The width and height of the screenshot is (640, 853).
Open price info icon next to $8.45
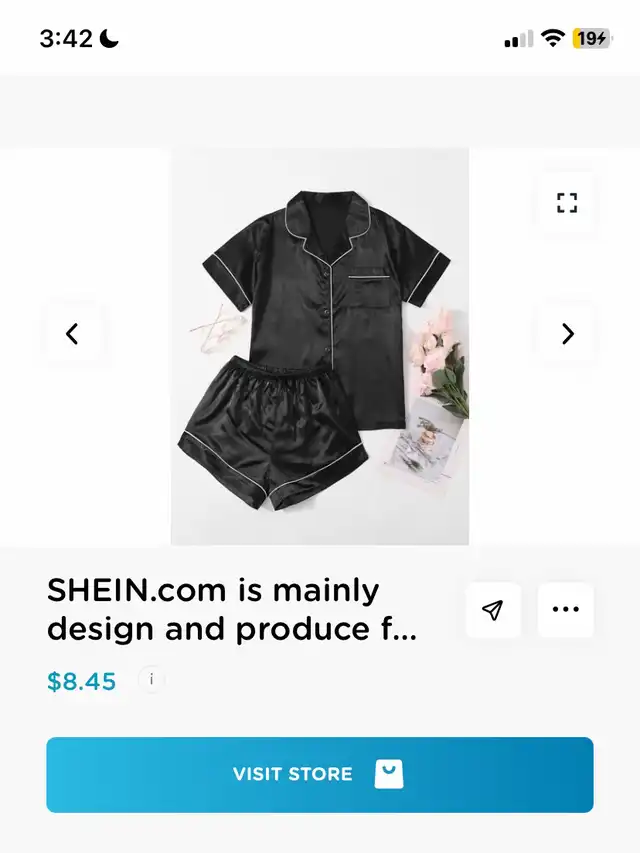click(x=152, y=680)
